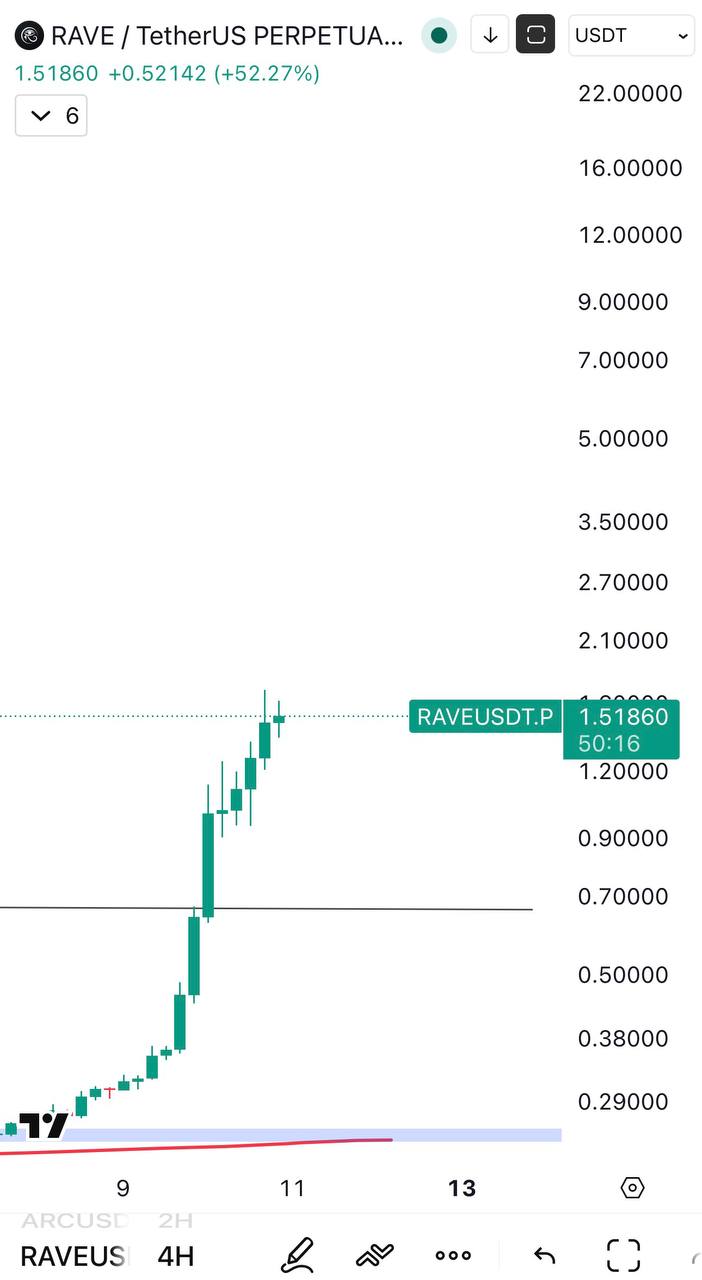The image size is (702, 1280).
Task: Open the three-dot more menu
Action: point(453,1256)
